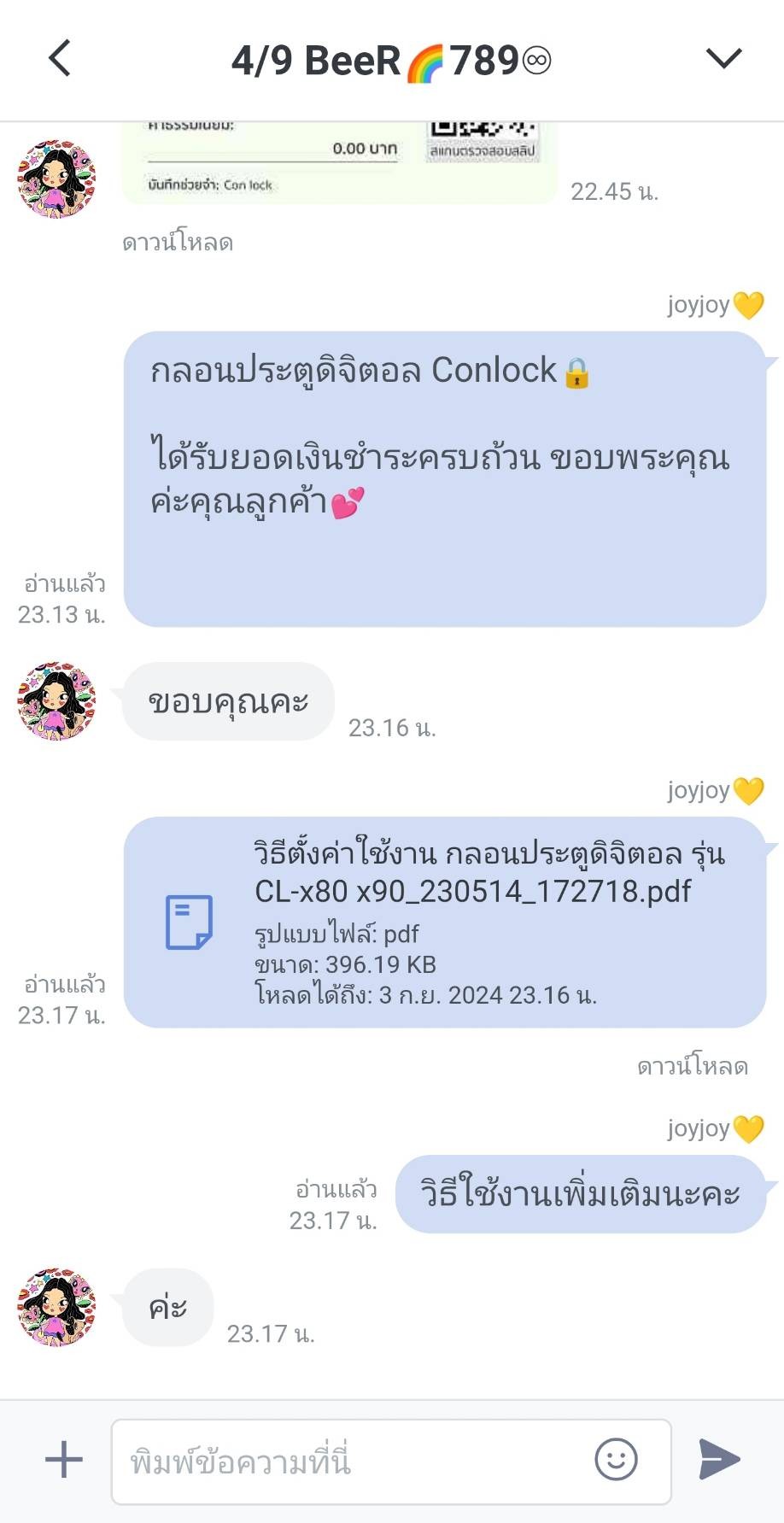
Task: Expand the chat options chevron
Action: coord(723,59)
